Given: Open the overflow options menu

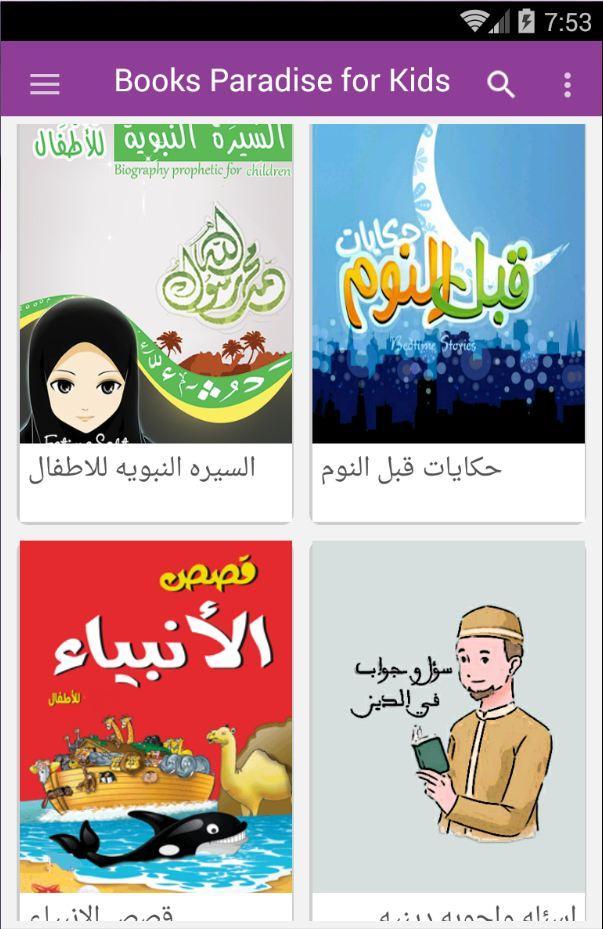Looking at the screenshot, I should 567,84.
